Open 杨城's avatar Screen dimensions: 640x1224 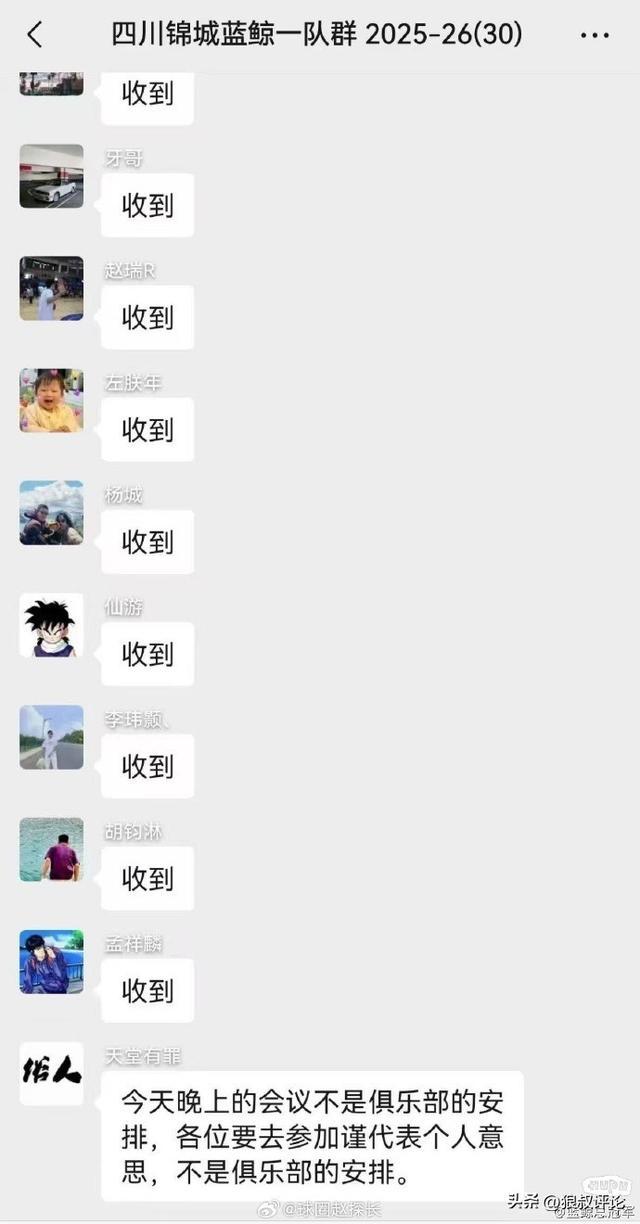coord(51,513)
